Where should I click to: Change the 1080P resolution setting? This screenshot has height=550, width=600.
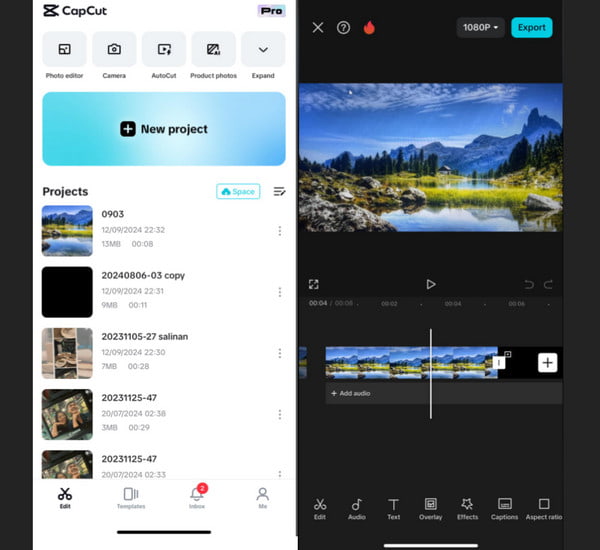480,28
